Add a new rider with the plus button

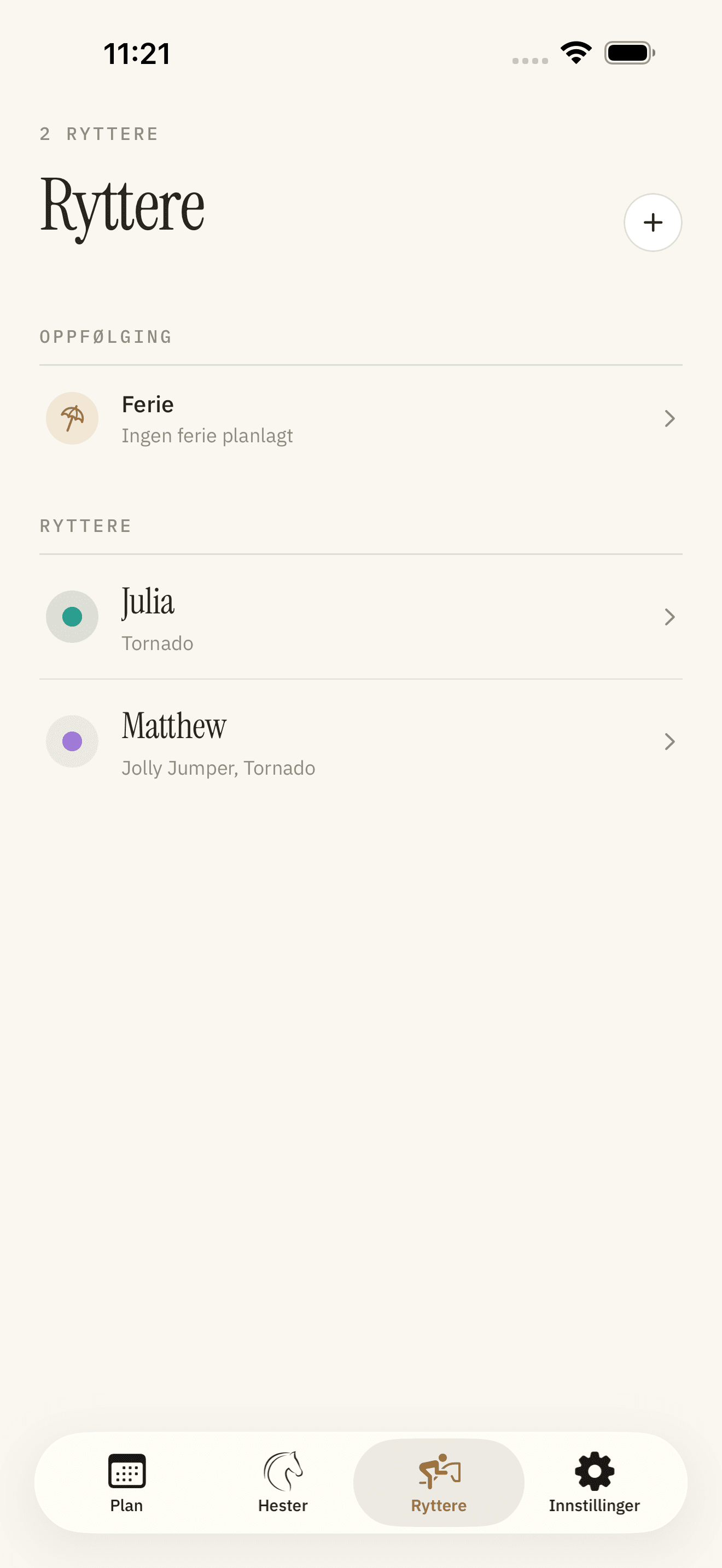pyautogui.click(x=653, y=222)
